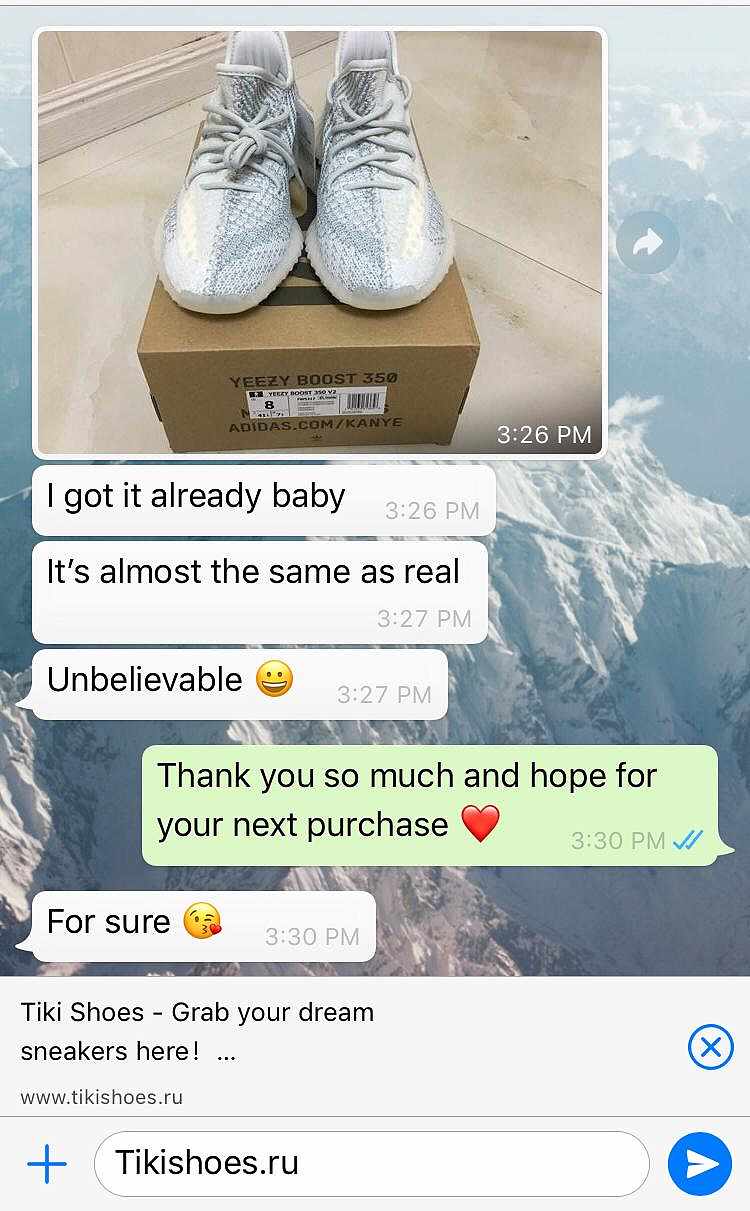Tap the message field containing Tikishoes.ru
Viewport: 750px width, 1211px height.
(370, 1164)
